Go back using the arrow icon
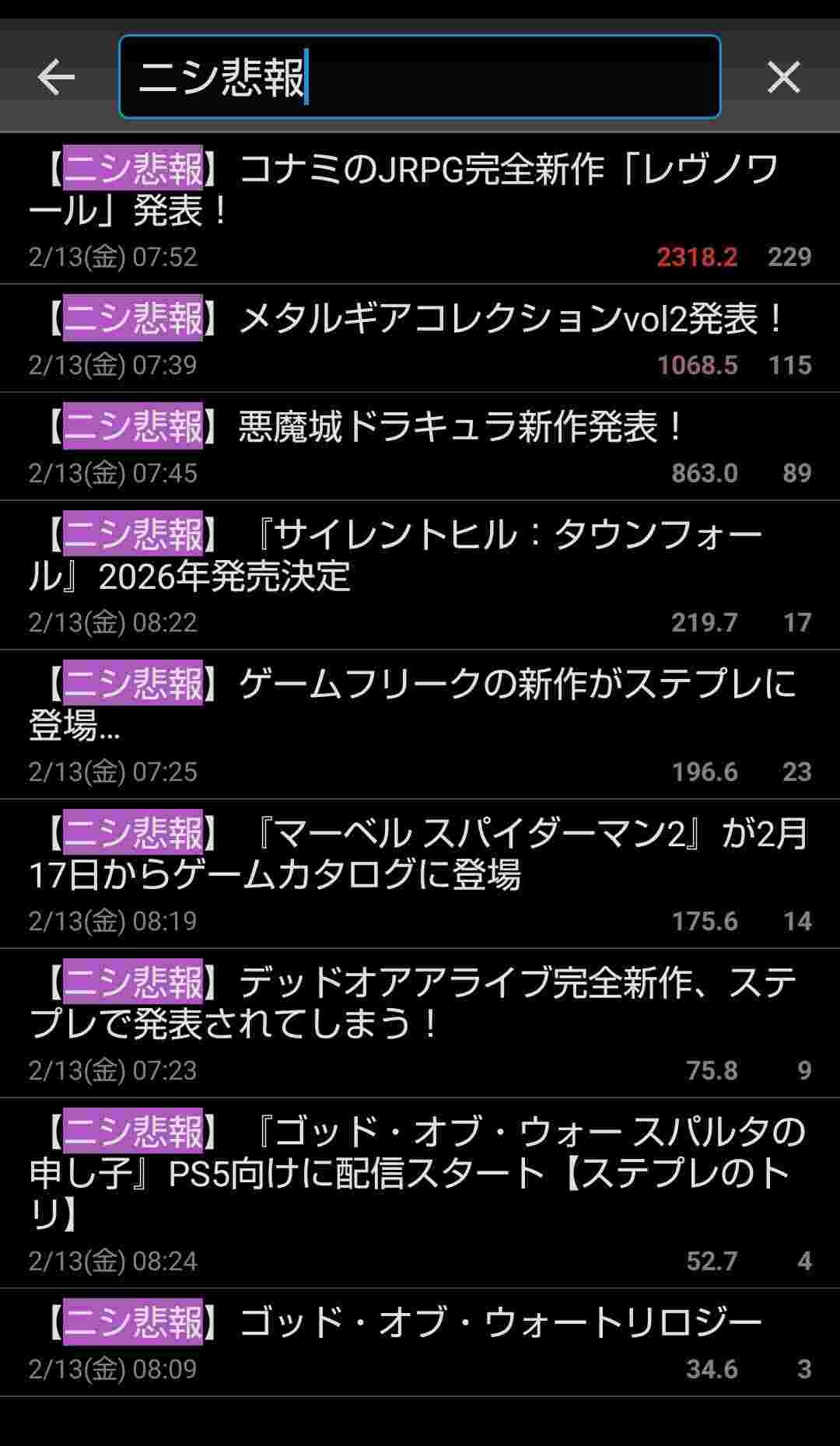 [56, 77]
